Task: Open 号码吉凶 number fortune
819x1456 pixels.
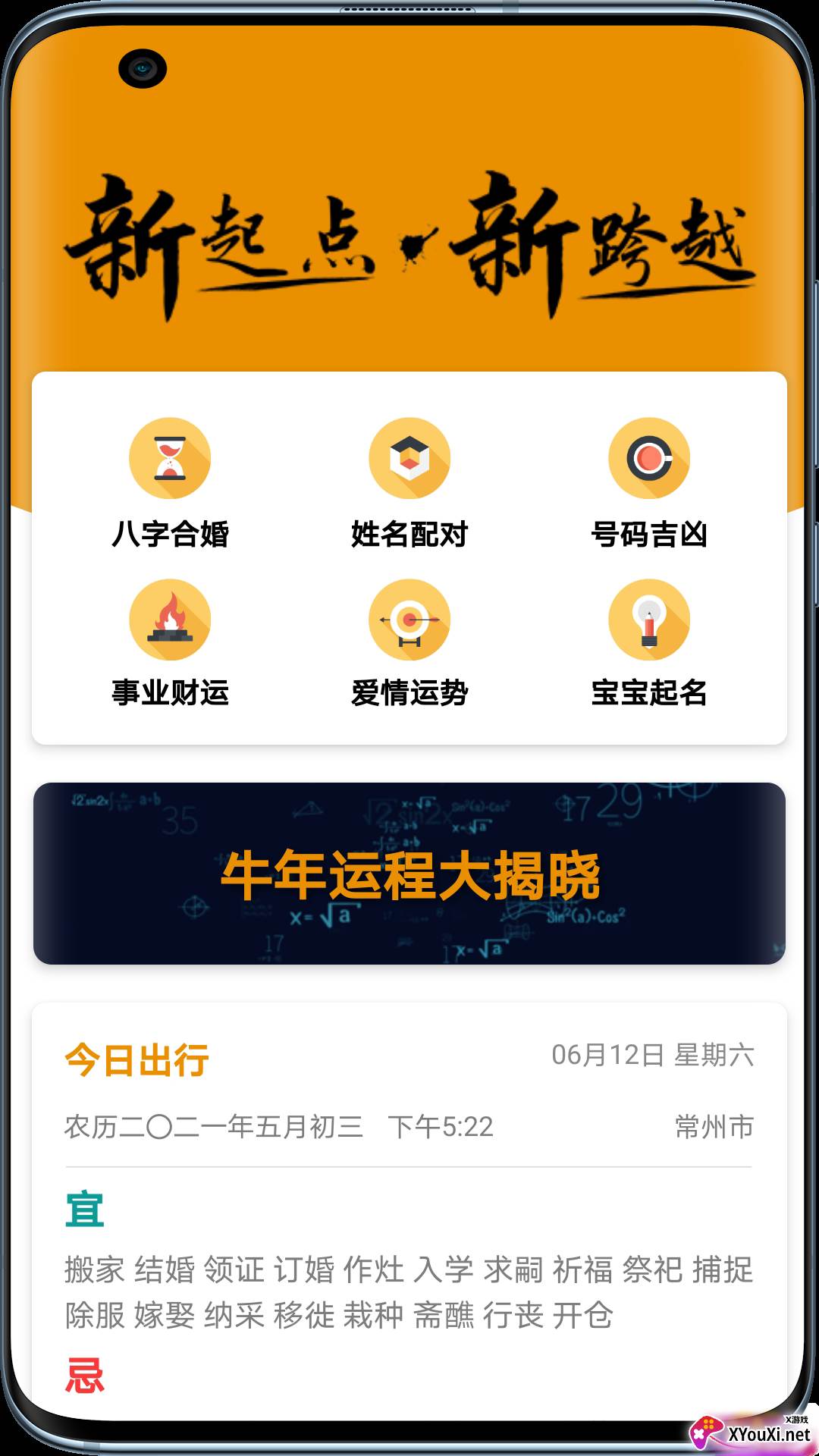Action: click(649, 484)
